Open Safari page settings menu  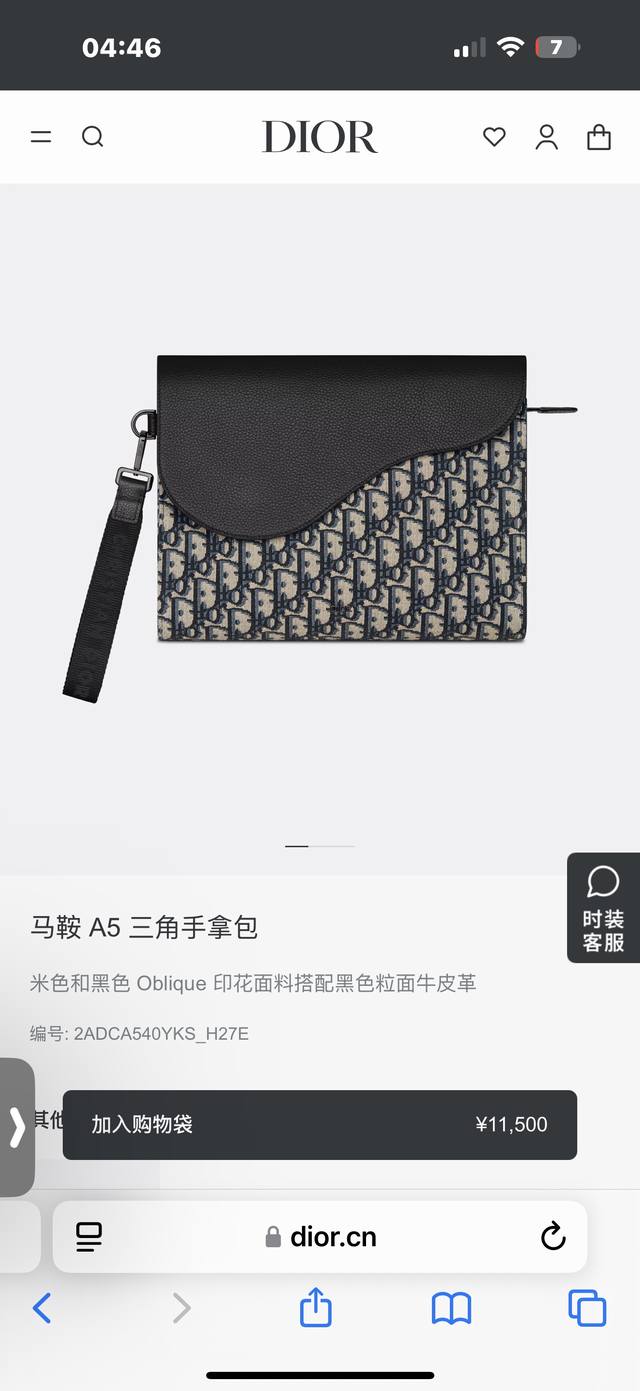click(89, 1237)
